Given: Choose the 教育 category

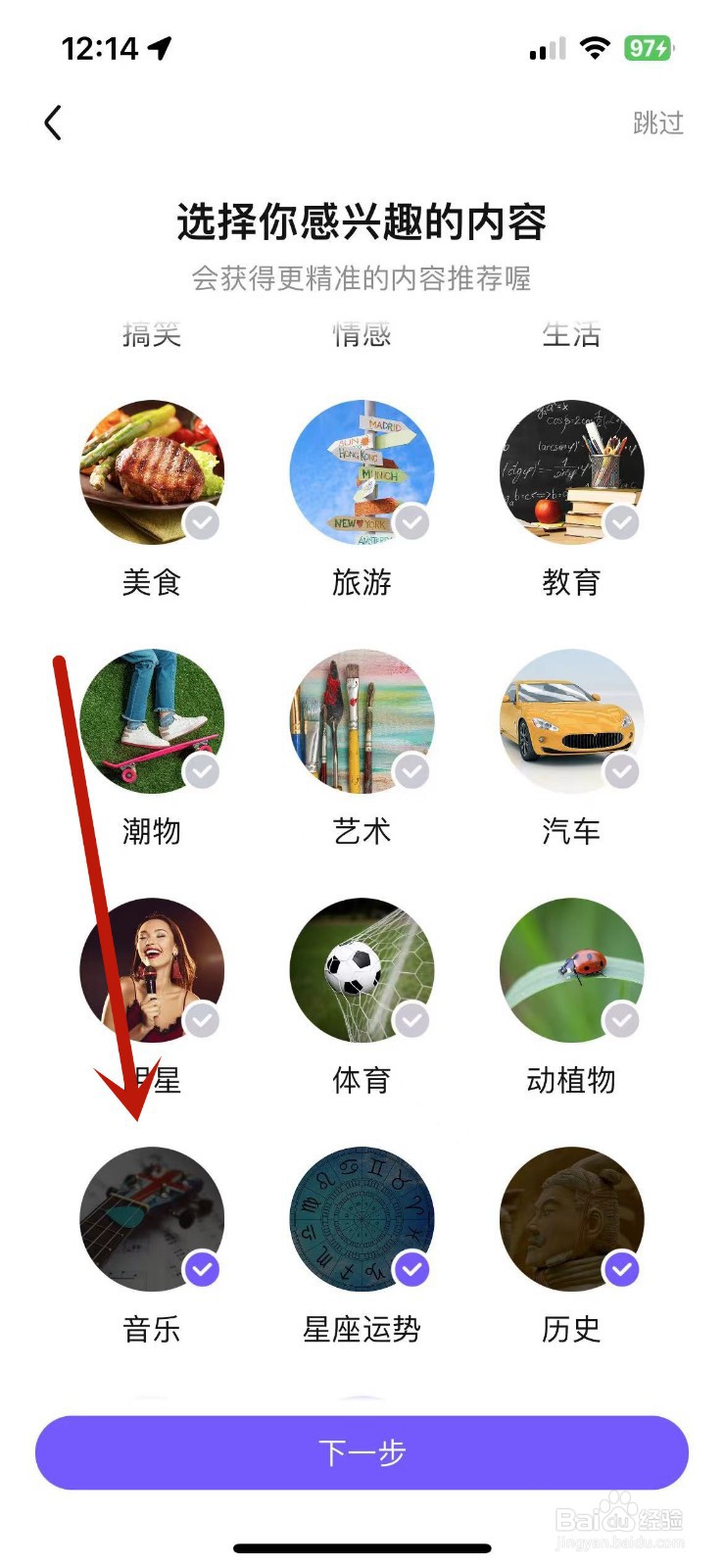Looking at the screenshot, I should [571, 472].
